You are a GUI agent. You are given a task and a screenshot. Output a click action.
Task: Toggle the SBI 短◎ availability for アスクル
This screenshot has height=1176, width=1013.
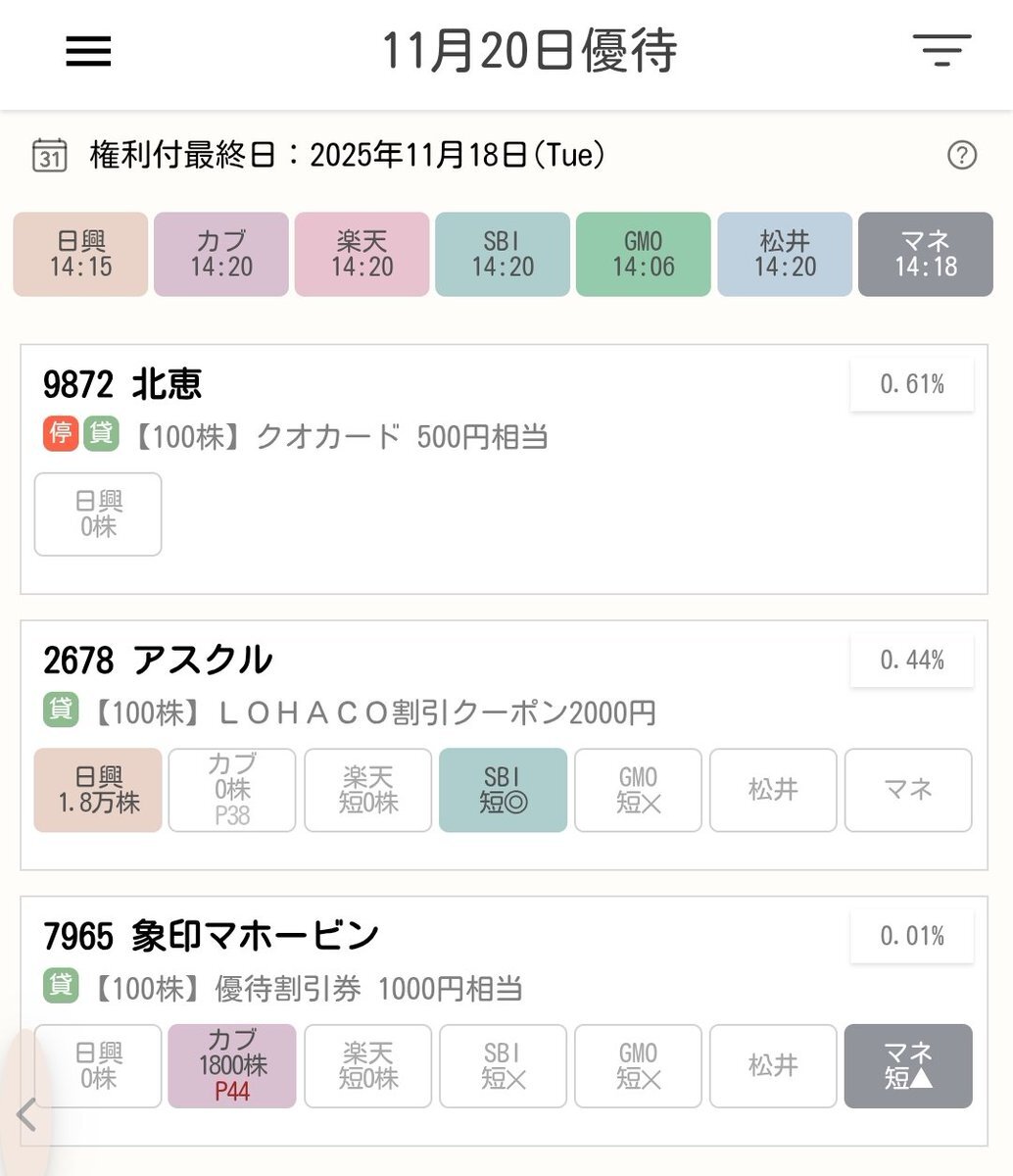click(503, 791)
